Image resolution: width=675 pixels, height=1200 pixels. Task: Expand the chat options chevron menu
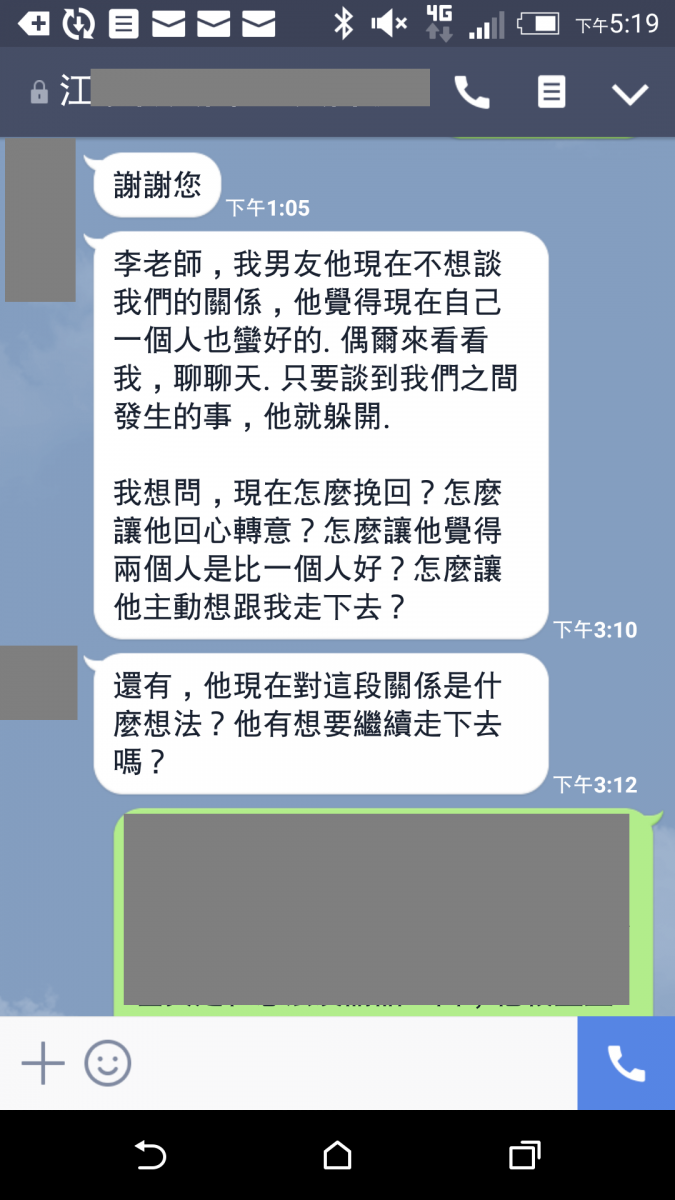[x=630, y=94]
